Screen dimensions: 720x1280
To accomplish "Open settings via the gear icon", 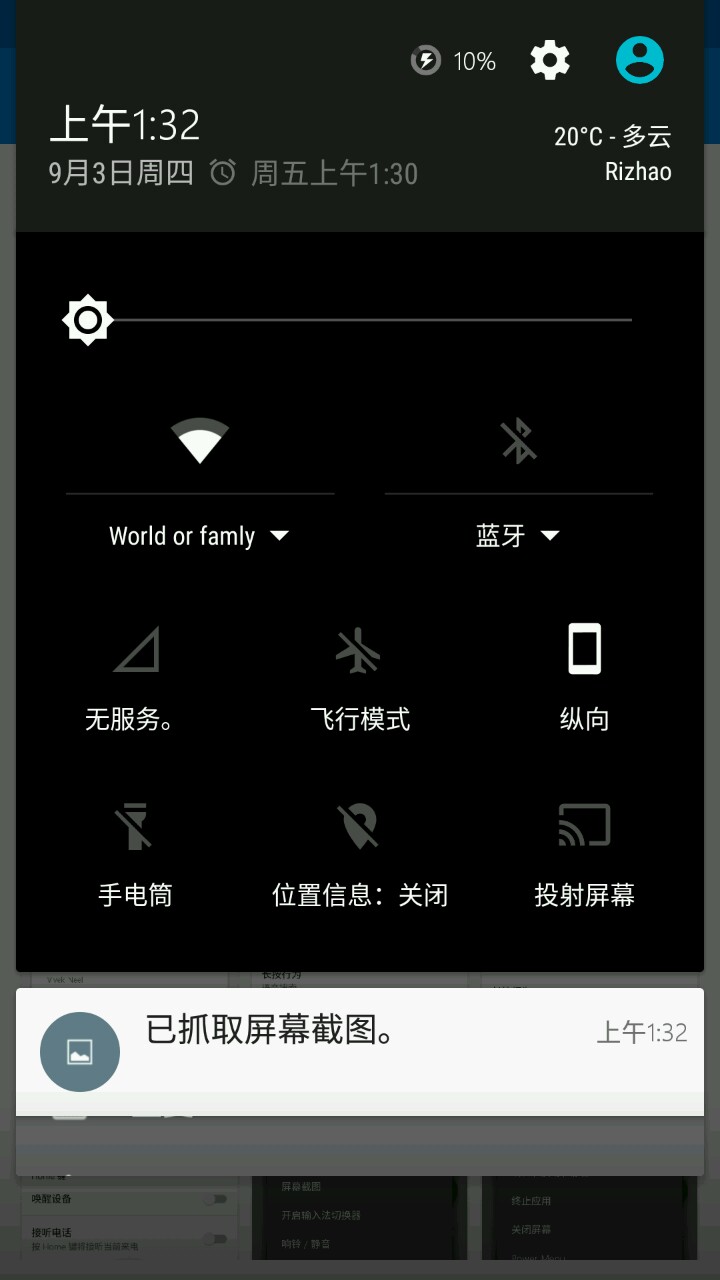I will click(549, 61).
